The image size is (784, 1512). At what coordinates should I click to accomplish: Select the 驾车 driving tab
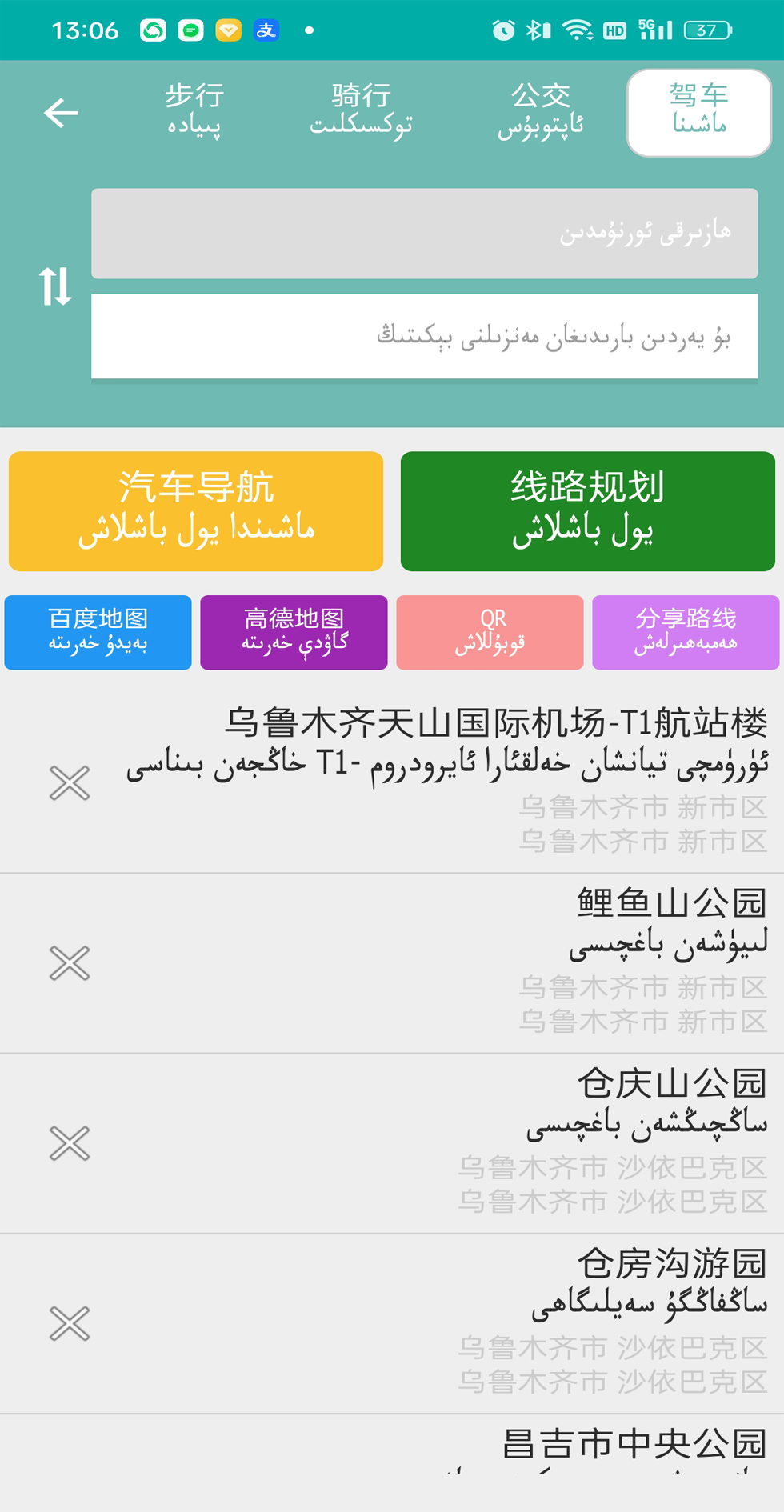(698, 112)
